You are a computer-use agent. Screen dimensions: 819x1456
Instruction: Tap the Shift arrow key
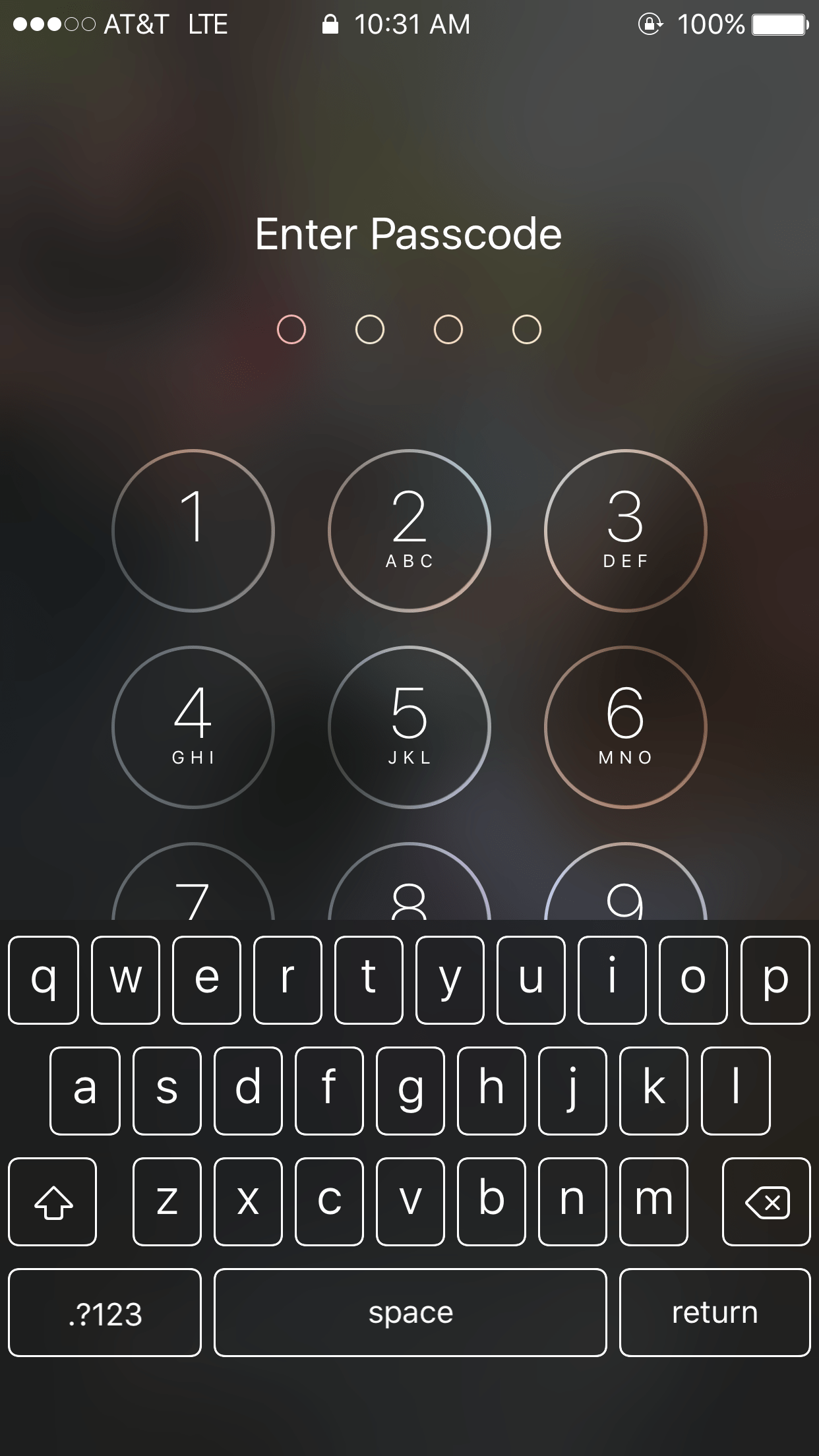pos(52,1201)
